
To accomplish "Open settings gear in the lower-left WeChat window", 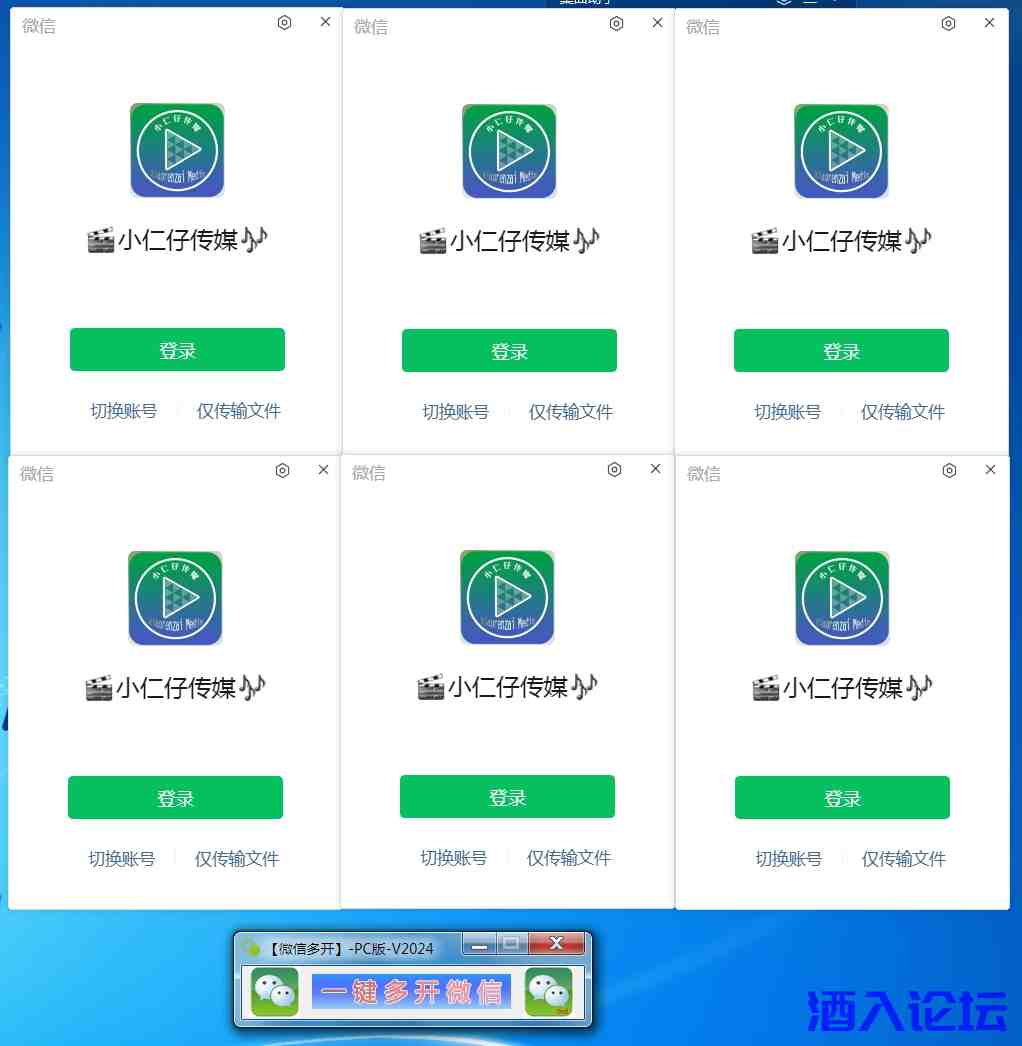I will click(x=283, y=470).
